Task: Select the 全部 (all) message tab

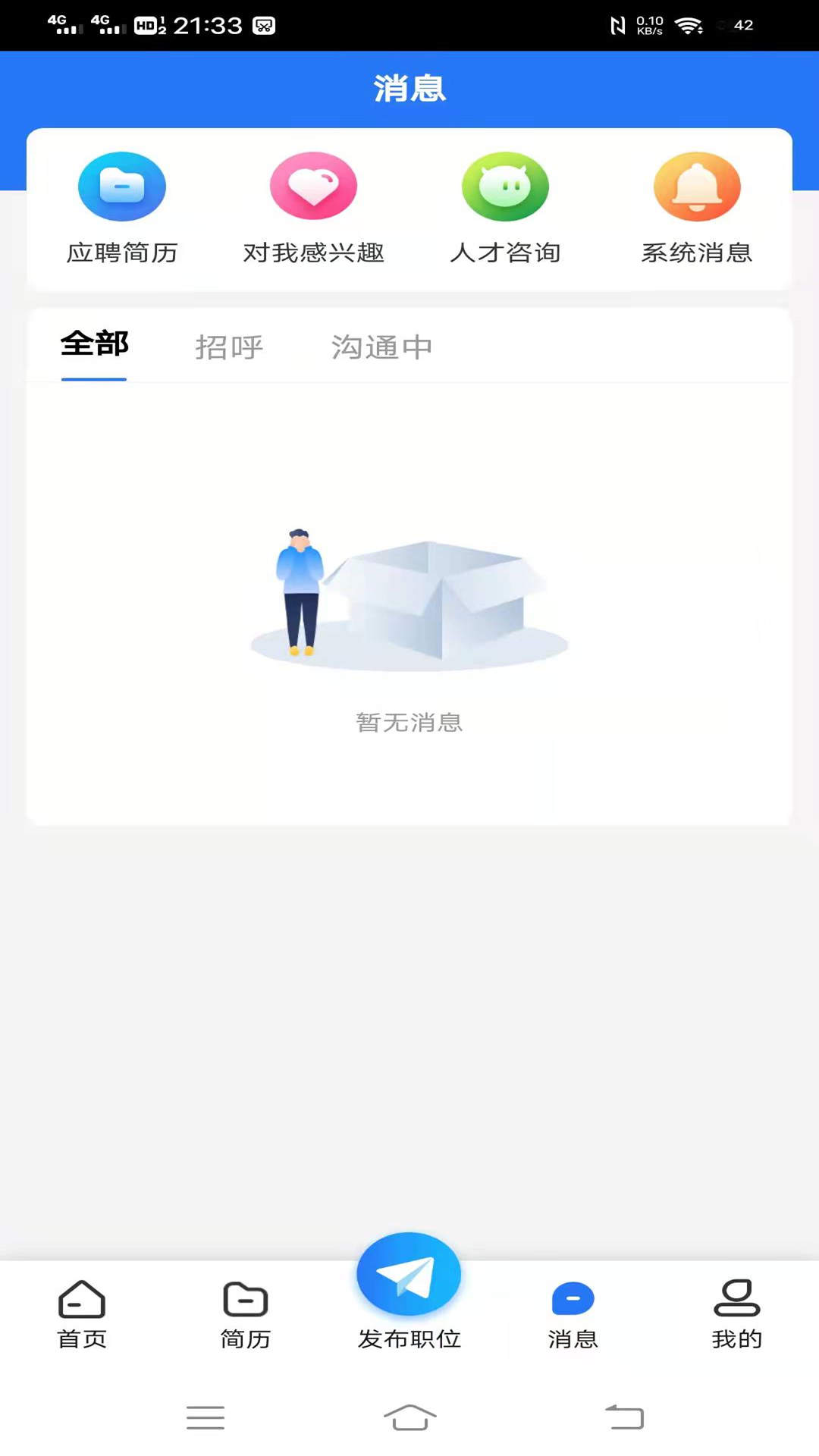Action: click(x=94, y=345)
